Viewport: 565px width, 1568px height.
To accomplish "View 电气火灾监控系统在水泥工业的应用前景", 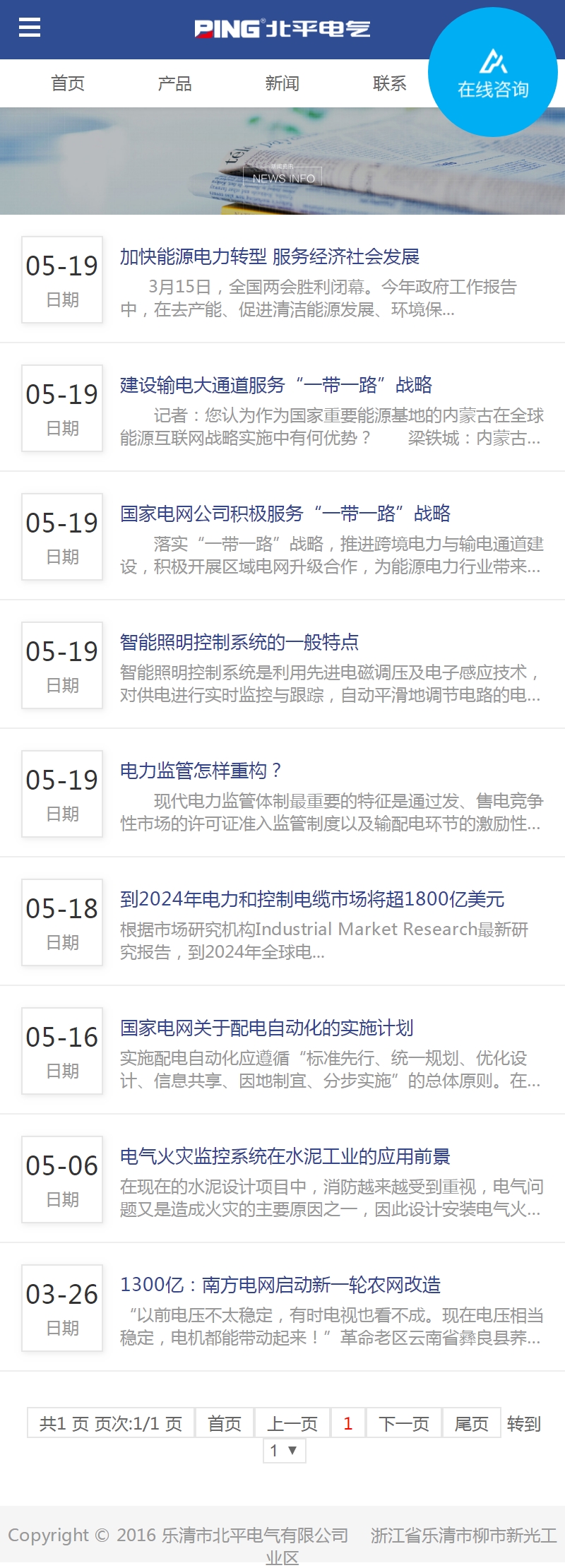I will click(x=285, y=1156).
